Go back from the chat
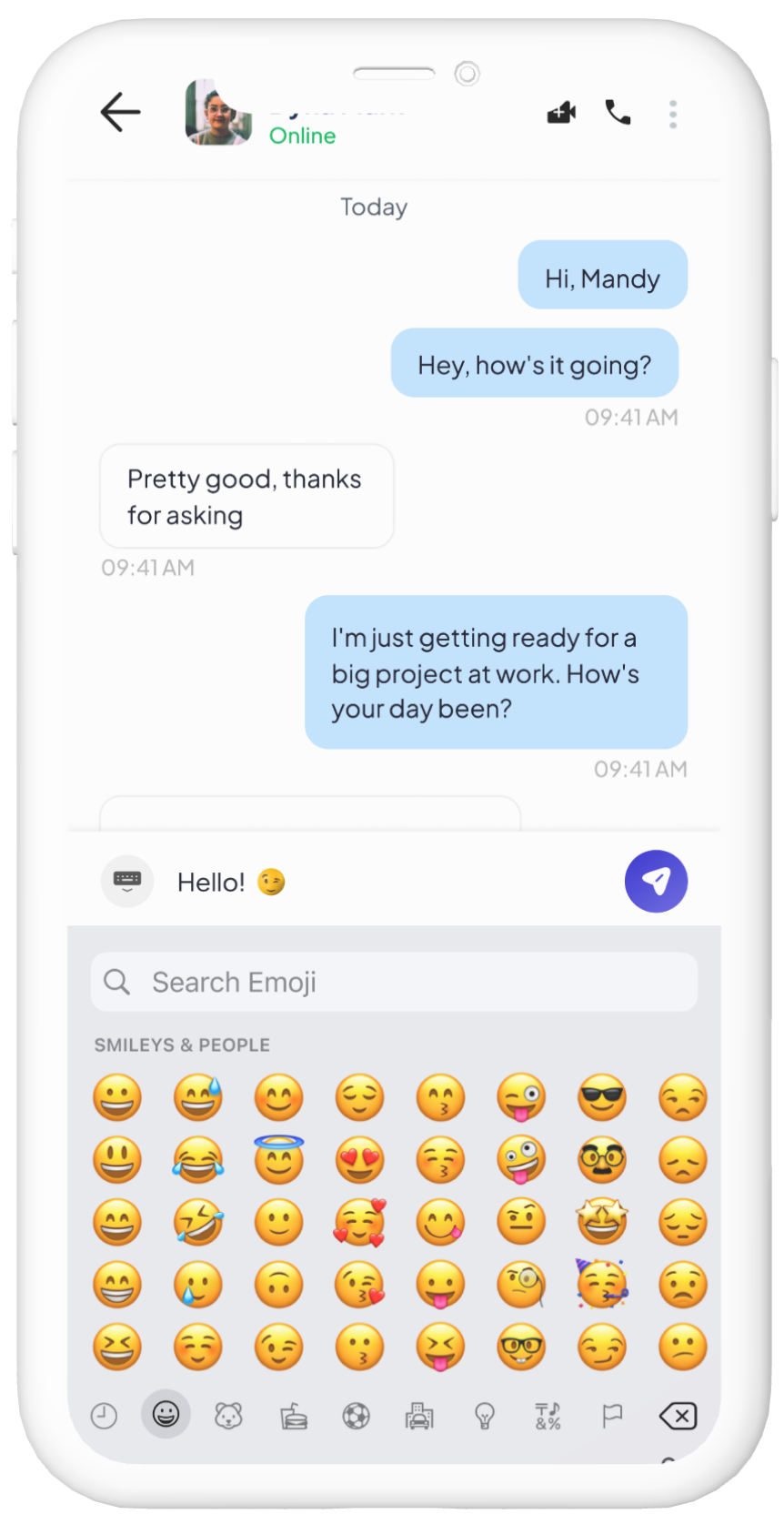784x1514 pixels. tap(120, 113)
